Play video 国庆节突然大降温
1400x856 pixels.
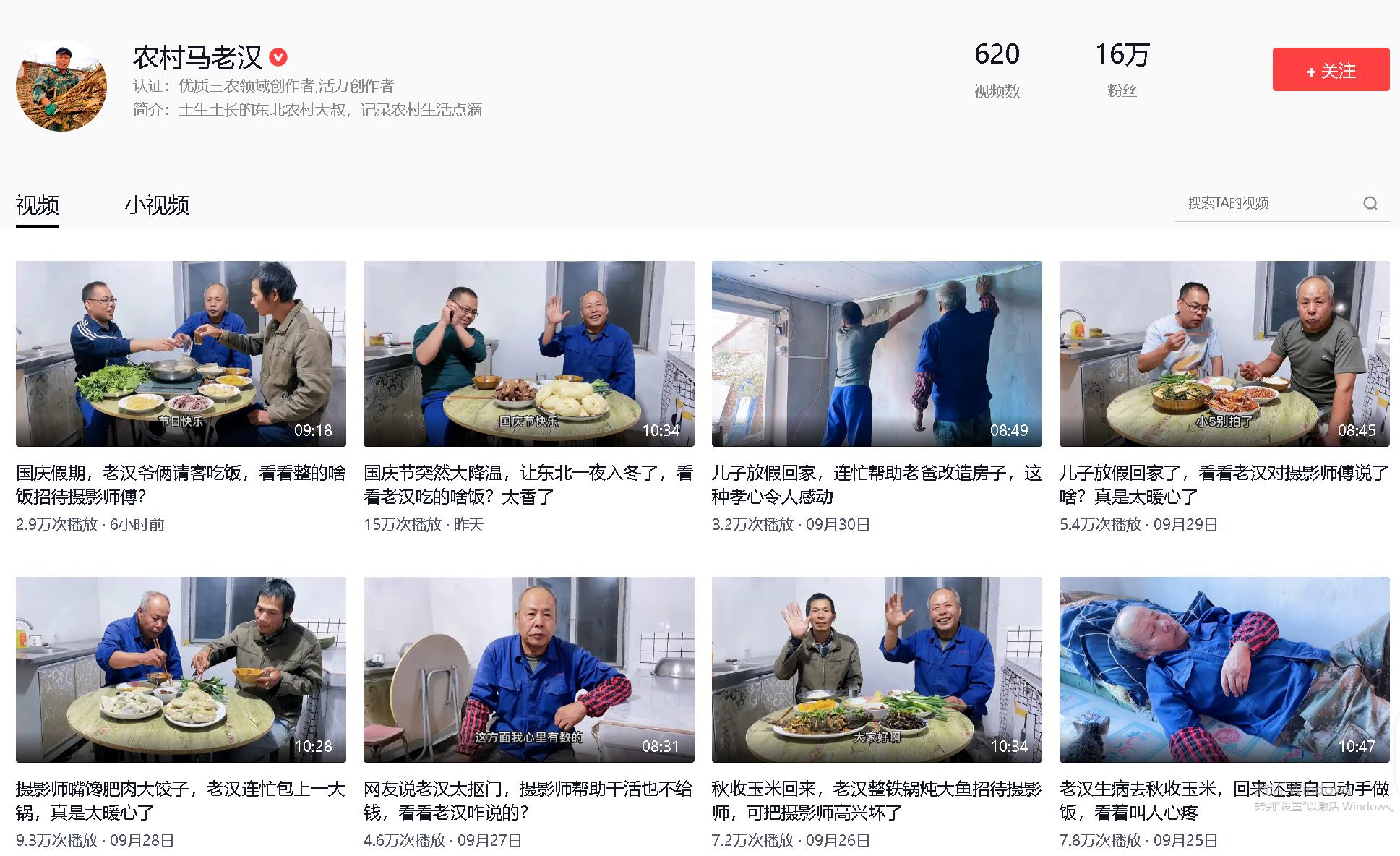coord(528,354)
